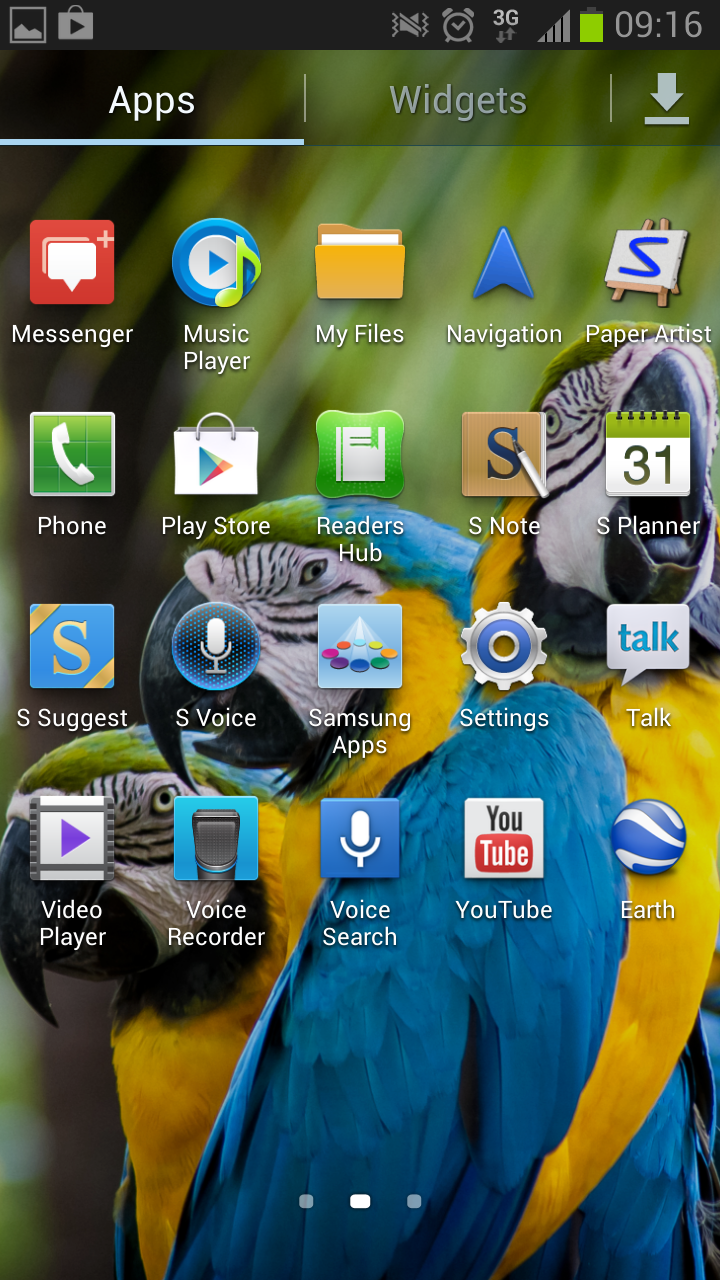Open the YouTube app
This screenshot has height=1280, width=720.
[x=504, y=839]
